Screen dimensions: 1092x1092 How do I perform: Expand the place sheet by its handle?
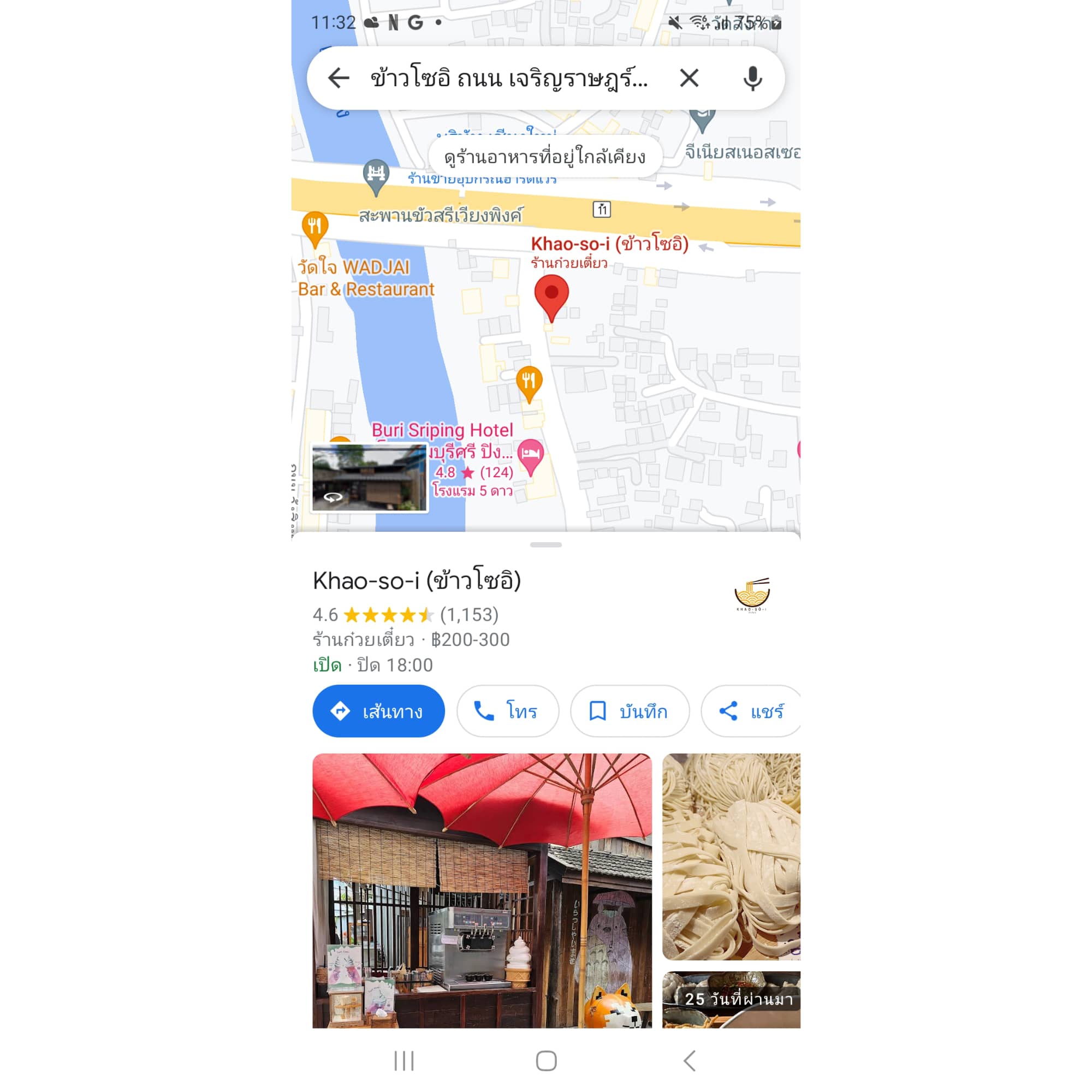click(545, 545)
